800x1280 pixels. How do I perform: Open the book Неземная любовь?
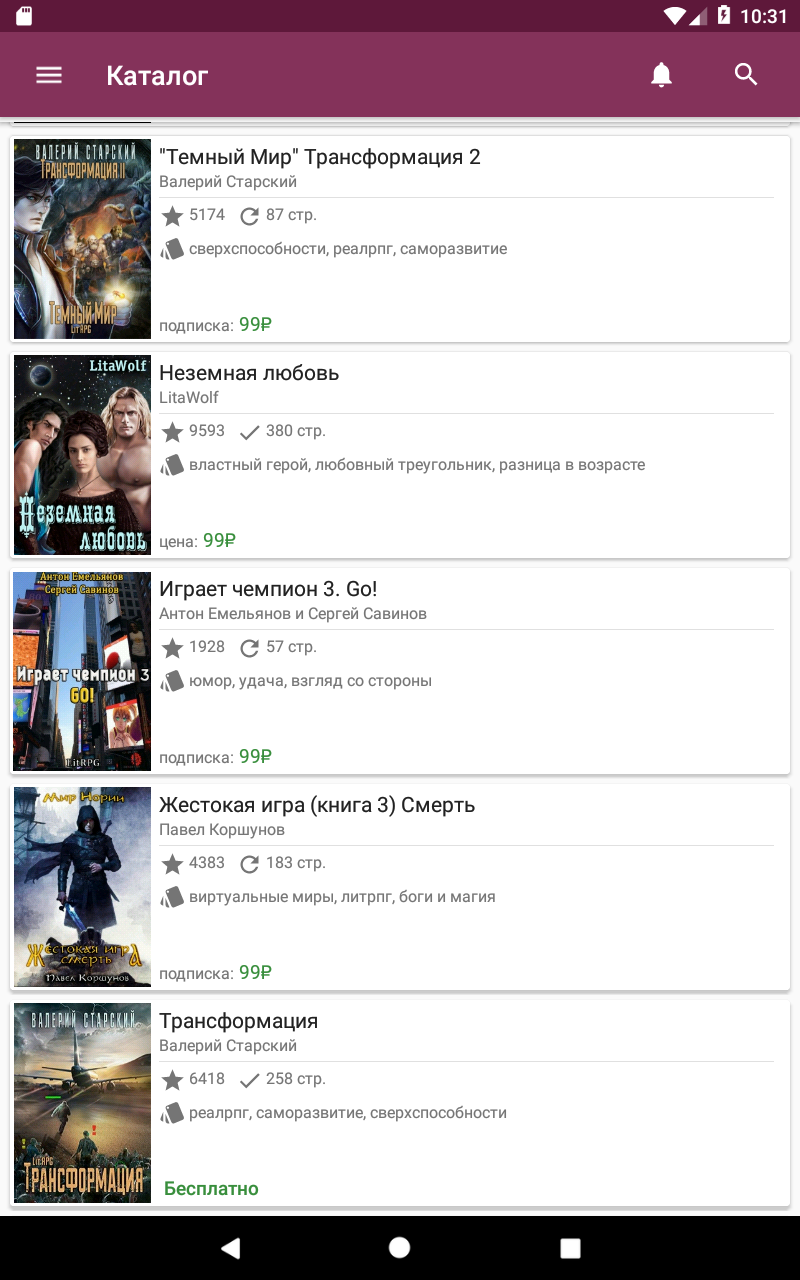pyautogui.click(x=400, y=455)
